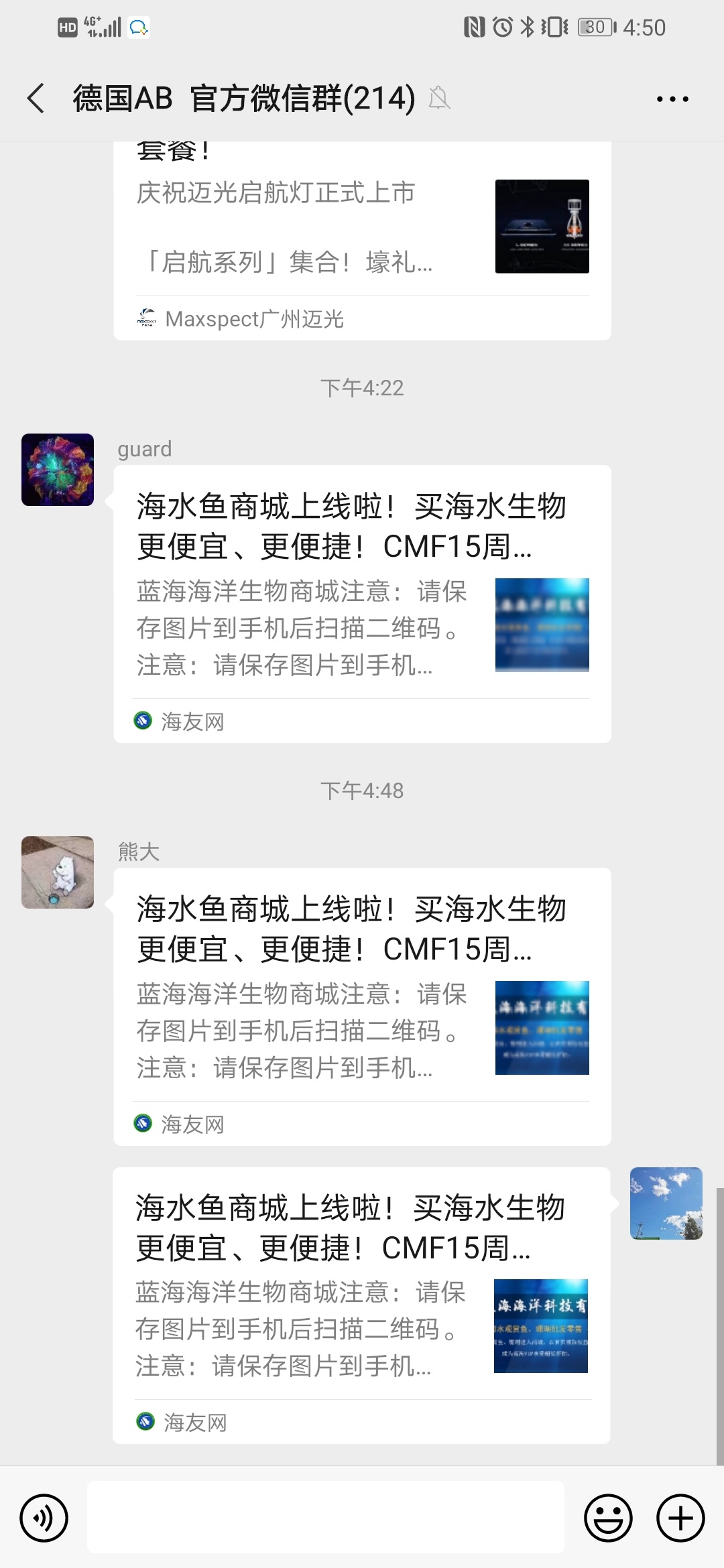724x1568 pixels.
Task: Open the emoji sticker panel
Action: [x=608, y=1518]
